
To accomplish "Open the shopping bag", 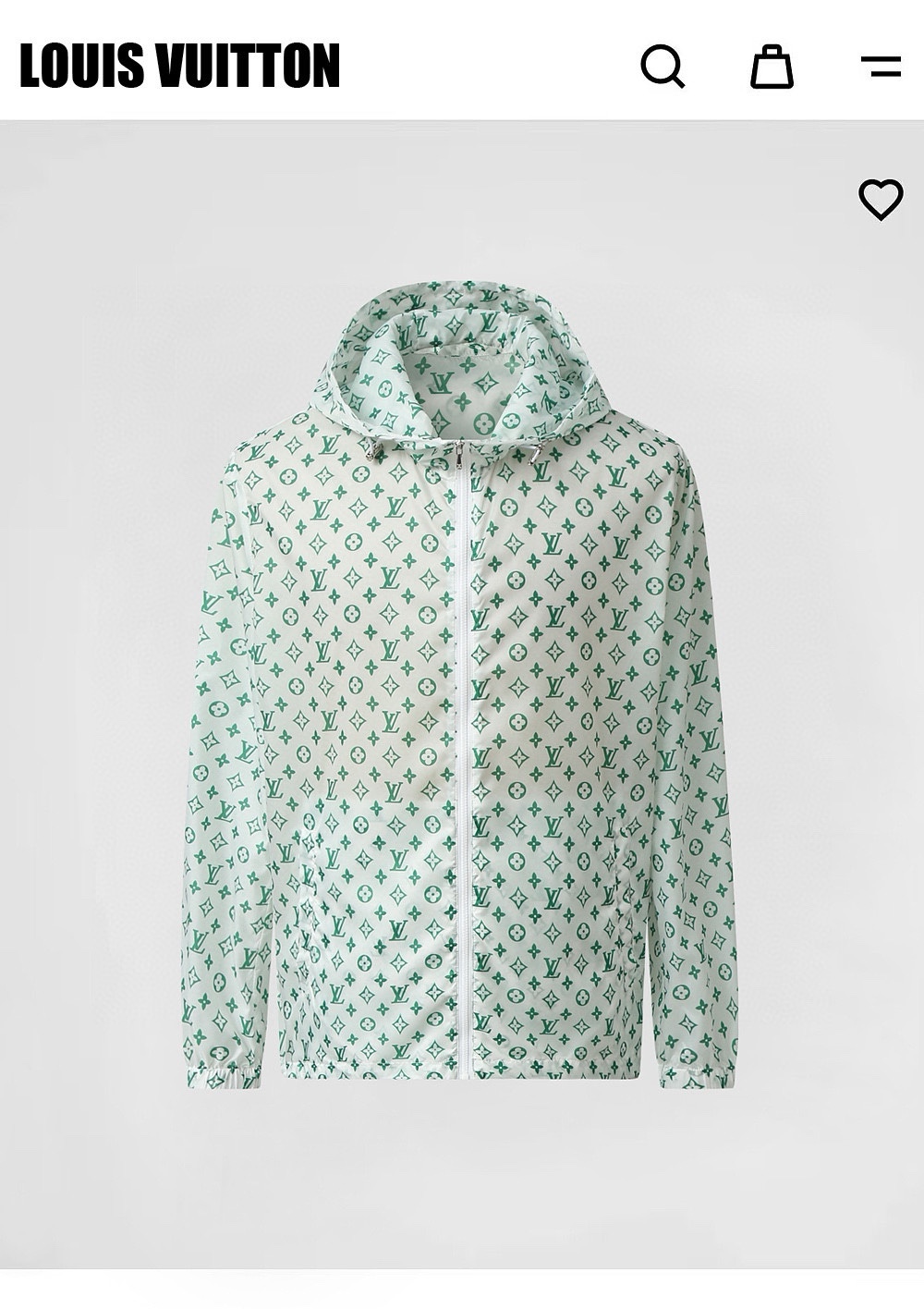I will pos(772,67).
